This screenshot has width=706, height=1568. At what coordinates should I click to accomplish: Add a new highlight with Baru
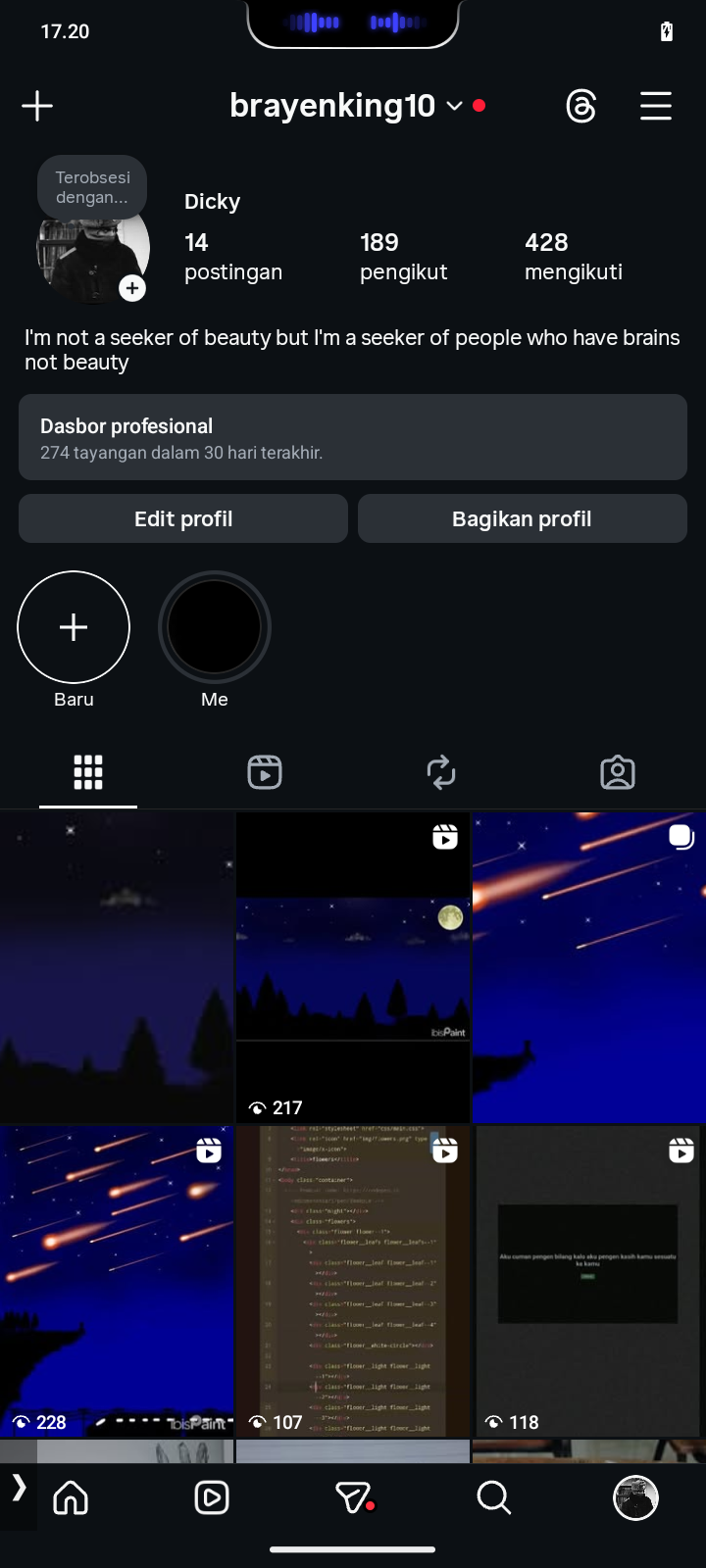coord(74,627)
